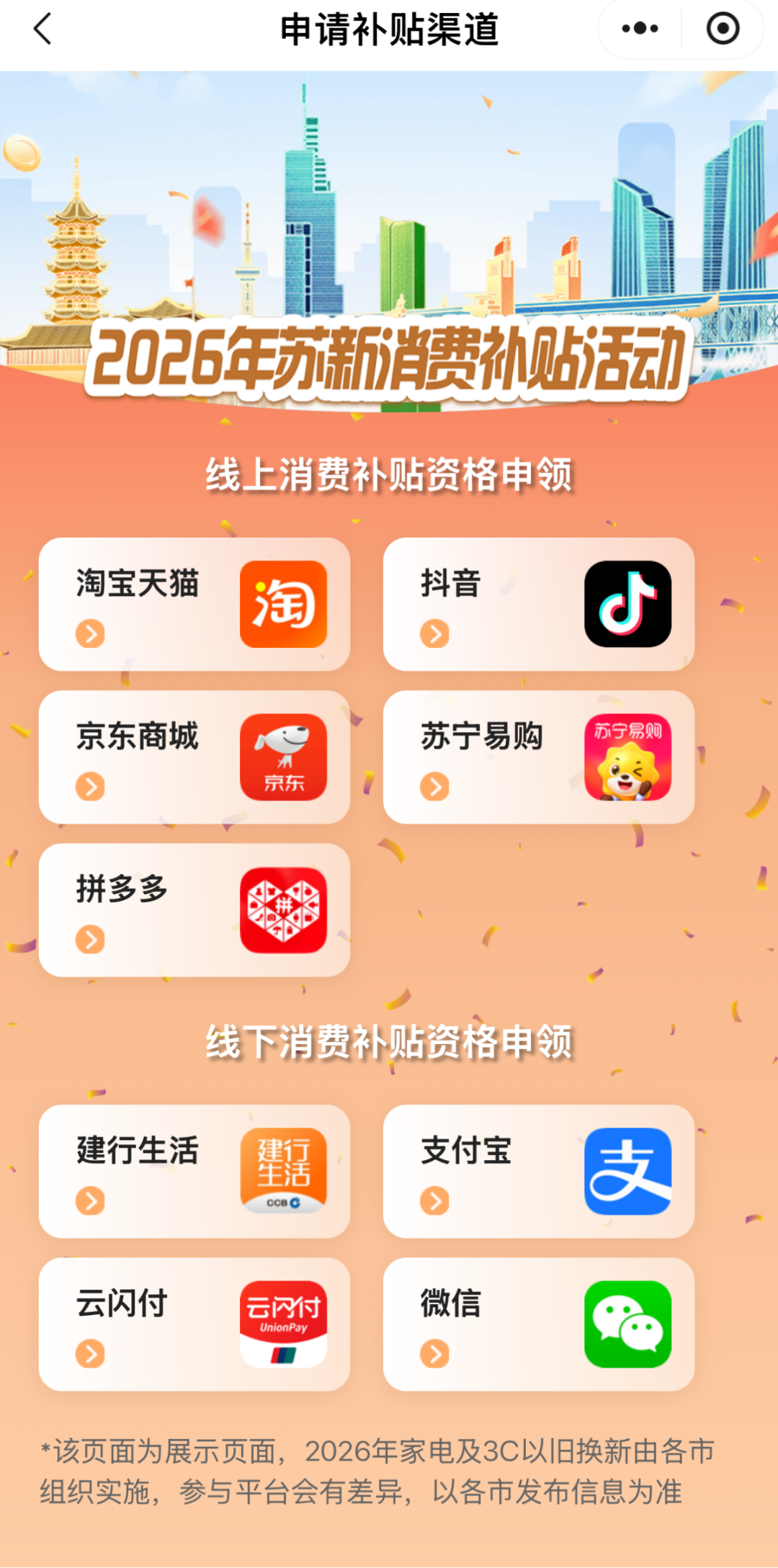
Task: Open the 云闪付 offline subsidy card
Action: coord(194,1324)
